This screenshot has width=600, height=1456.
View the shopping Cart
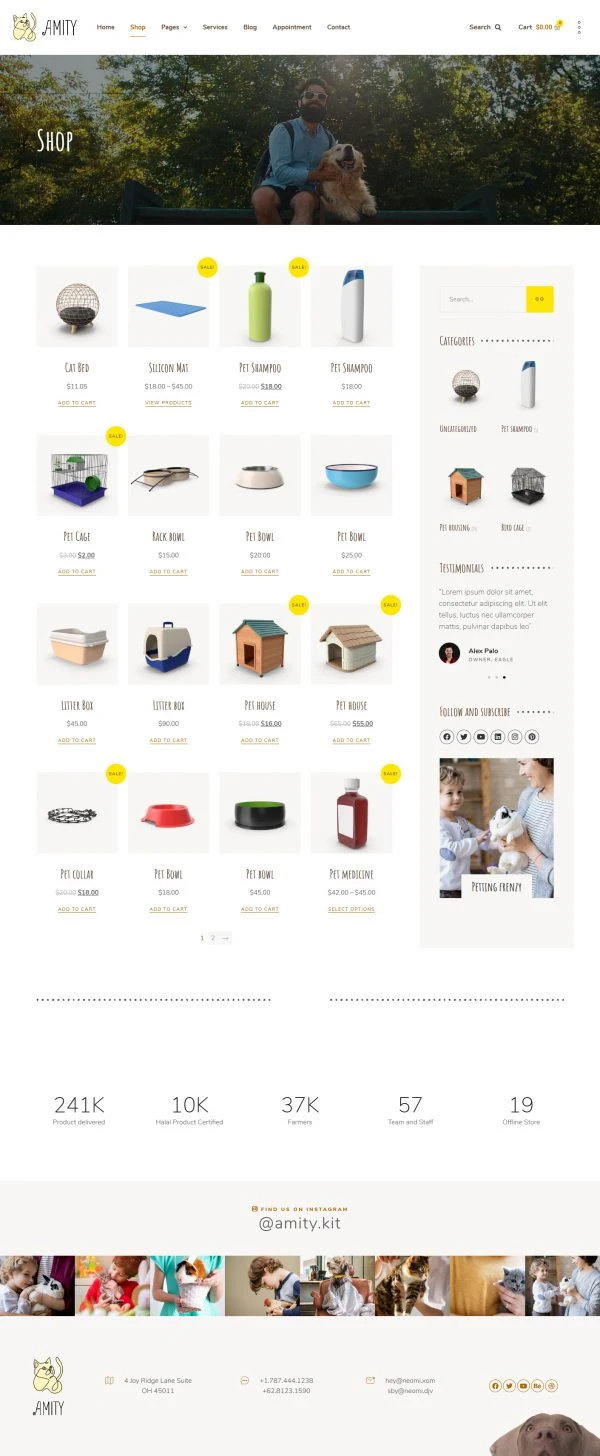(538, 27)
